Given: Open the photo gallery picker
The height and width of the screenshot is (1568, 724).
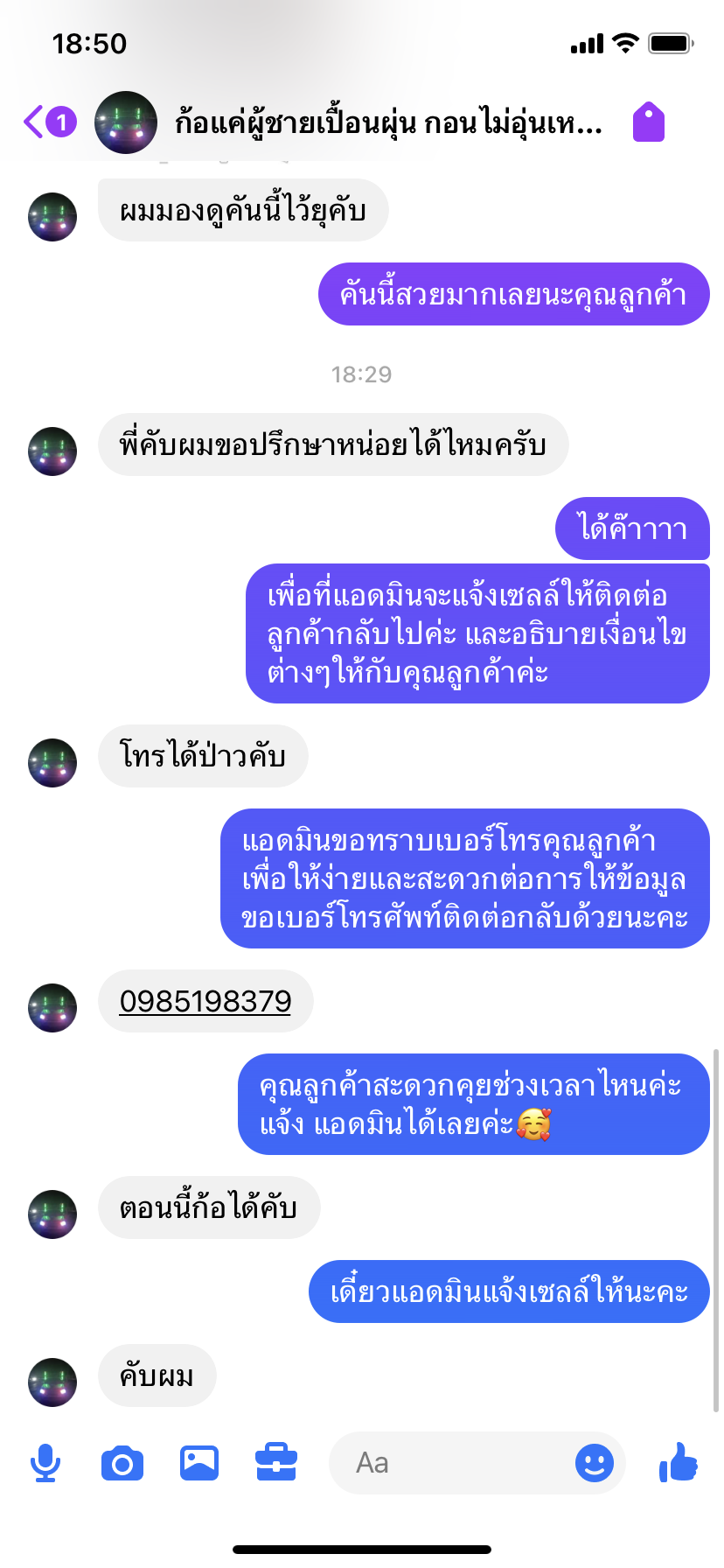Looking at the screenshot, I should click(x=199, y=1463).
